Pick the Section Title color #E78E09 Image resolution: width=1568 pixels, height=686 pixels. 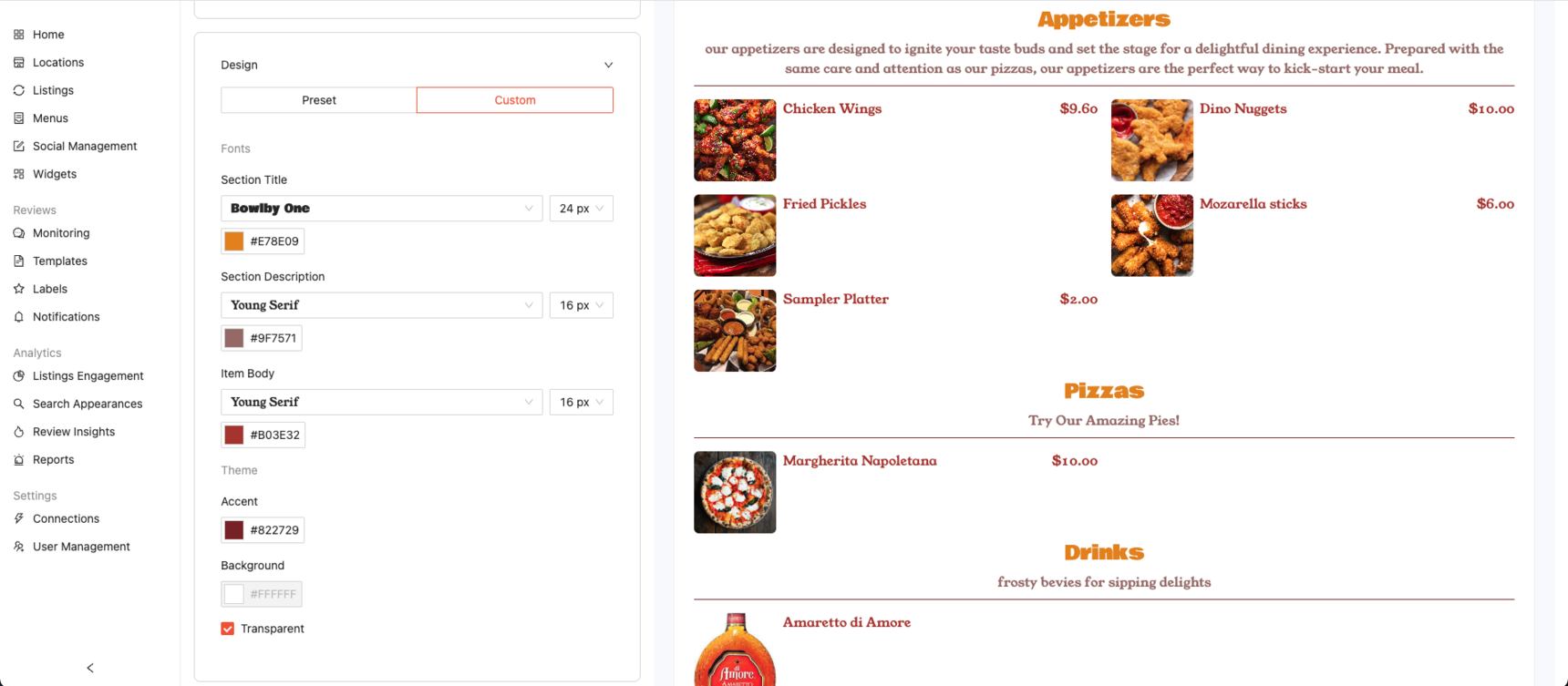[x=263, y=241]
